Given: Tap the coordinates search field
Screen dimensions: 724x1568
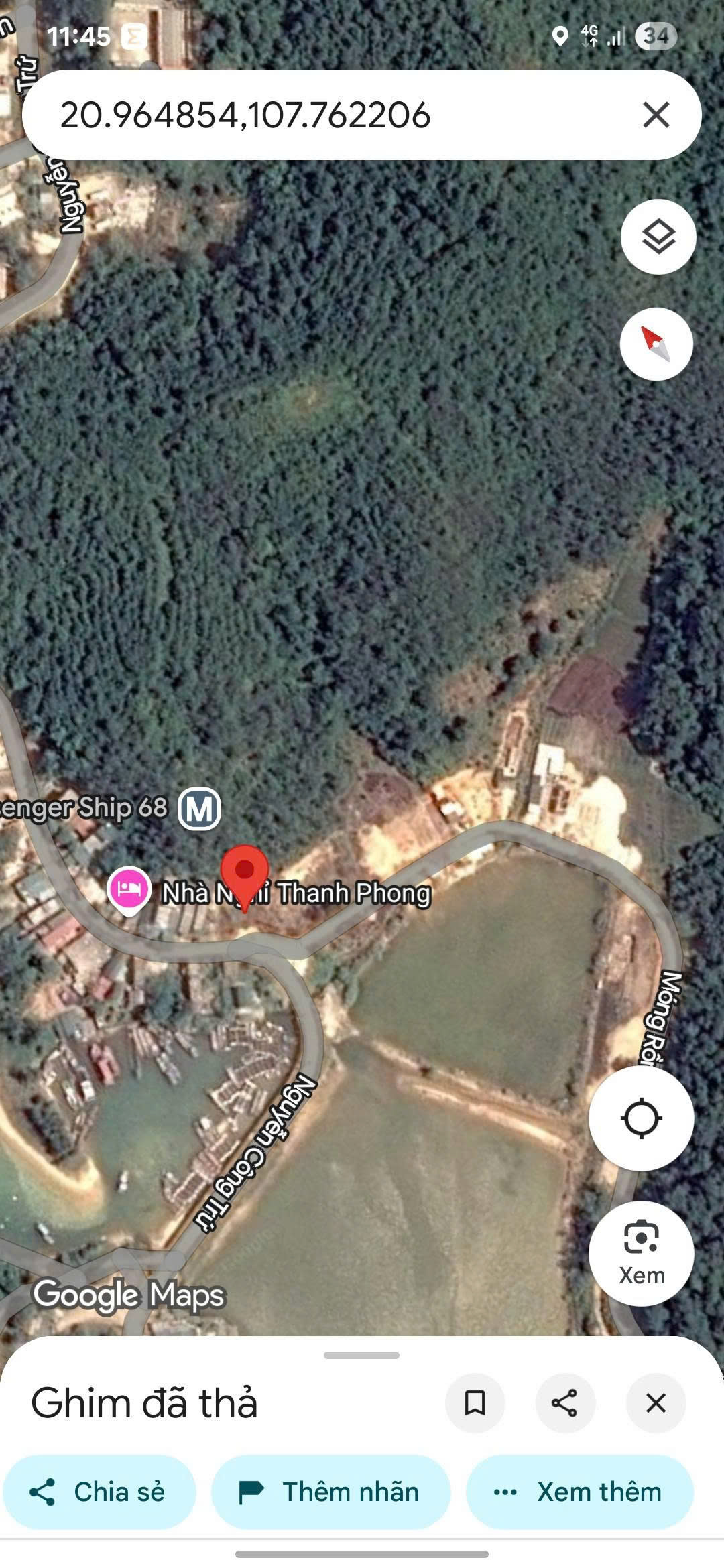Looking at the screenshot, I should [322, 115].
